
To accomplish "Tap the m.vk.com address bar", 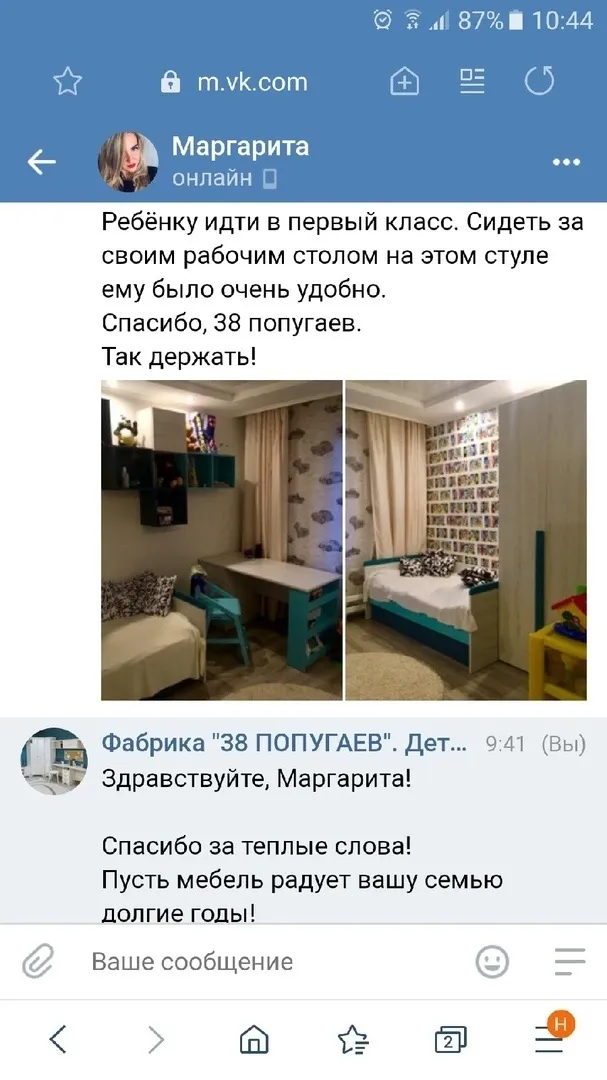I will [234, 82].
